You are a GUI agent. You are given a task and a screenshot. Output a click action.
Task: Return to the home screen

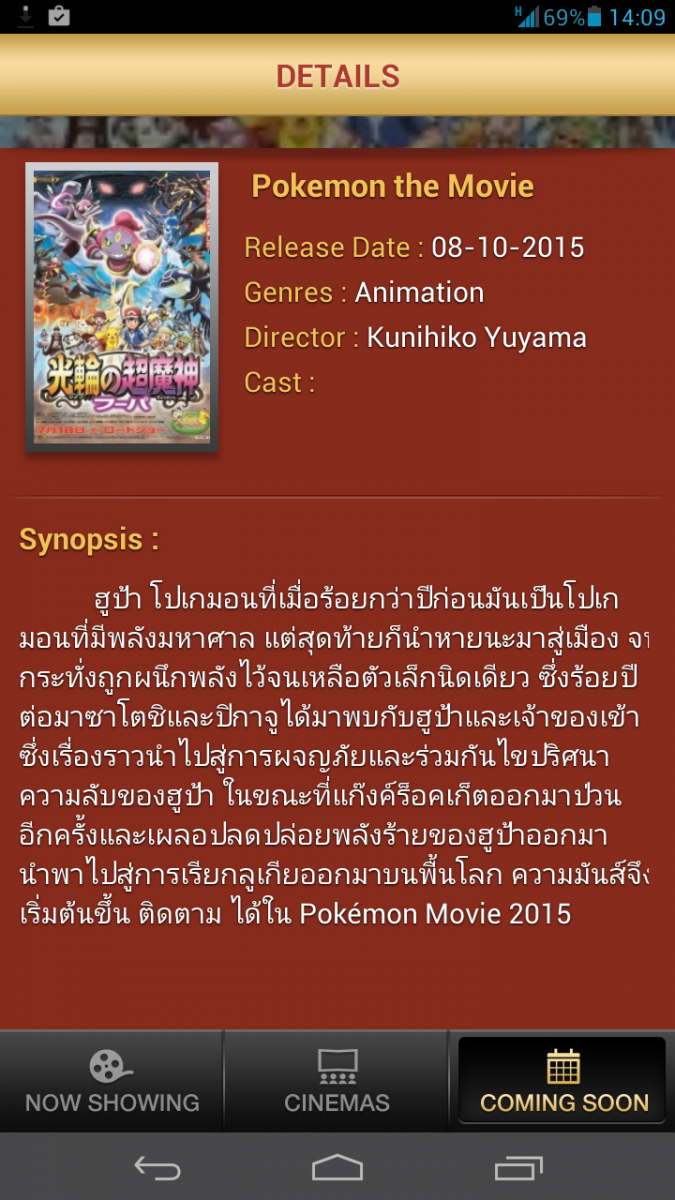click(337, 1167)
